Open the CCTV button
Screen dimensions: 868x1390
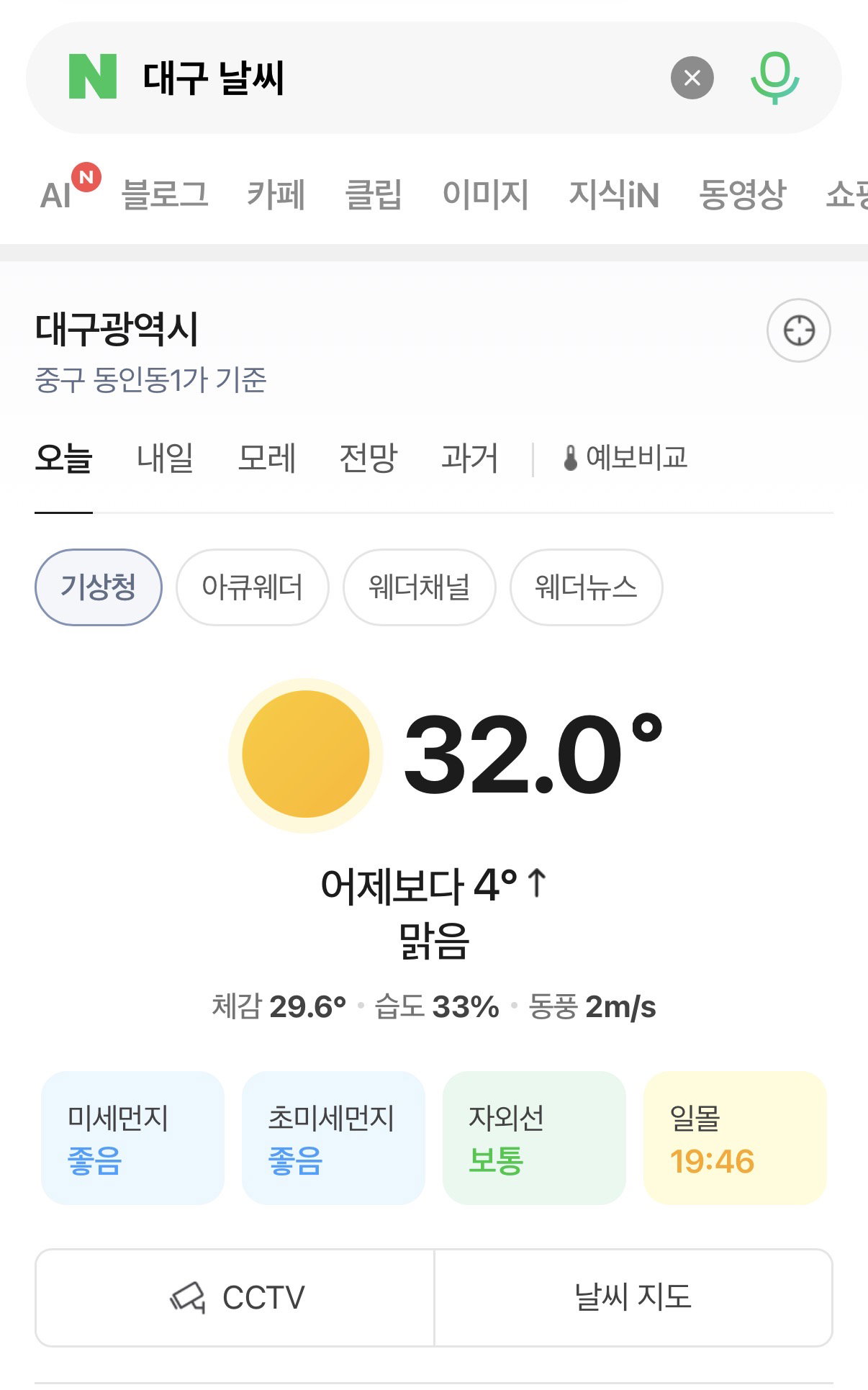235,1298
